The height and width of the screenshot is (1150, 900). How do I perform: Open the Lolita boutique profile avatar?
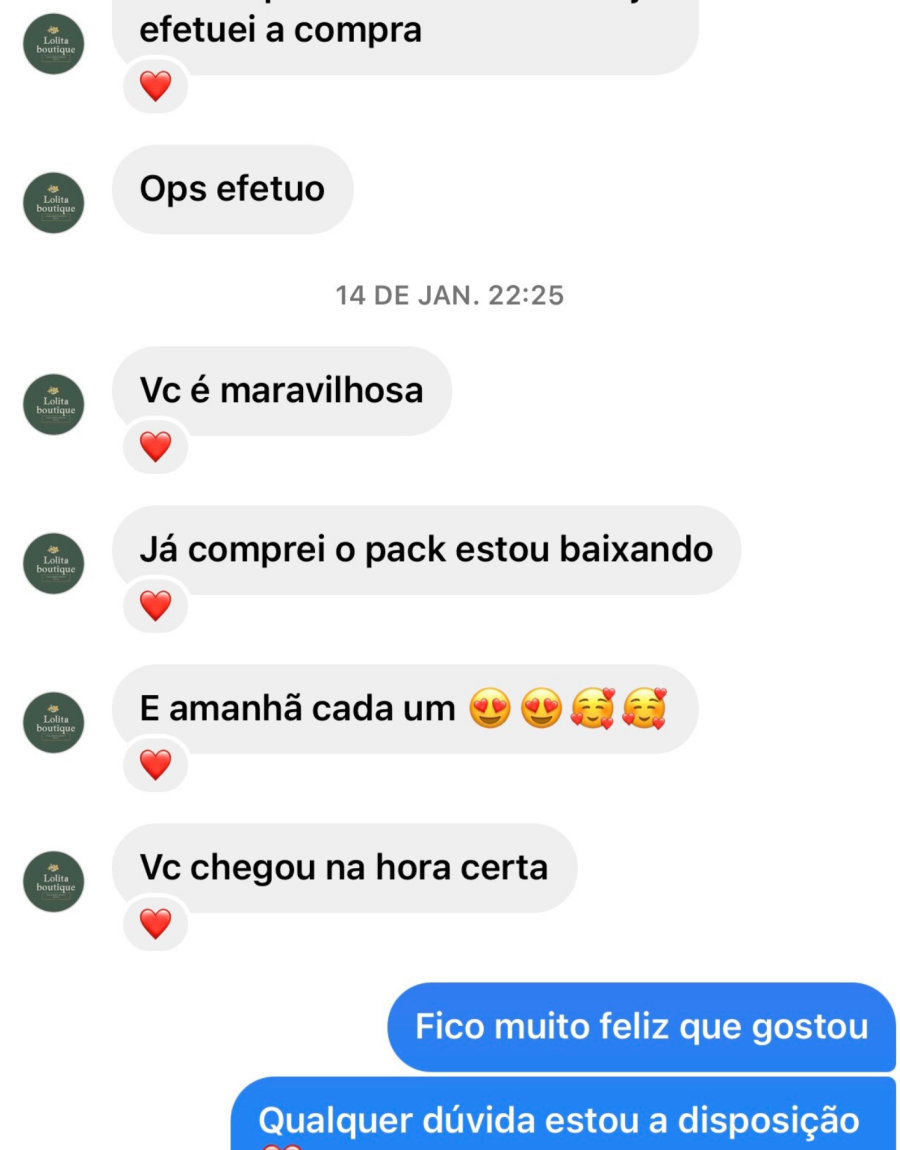pos(53,44)
